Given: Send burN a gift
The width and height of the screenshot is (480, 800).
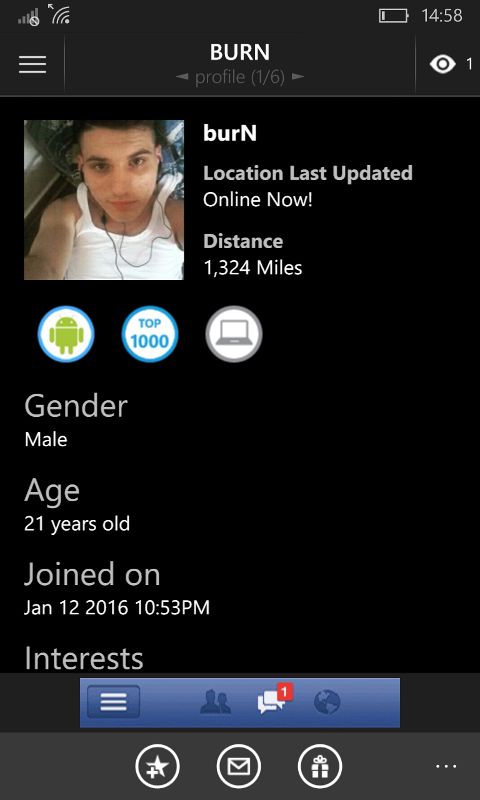Looking at the screenshot, I should (320, 766).
